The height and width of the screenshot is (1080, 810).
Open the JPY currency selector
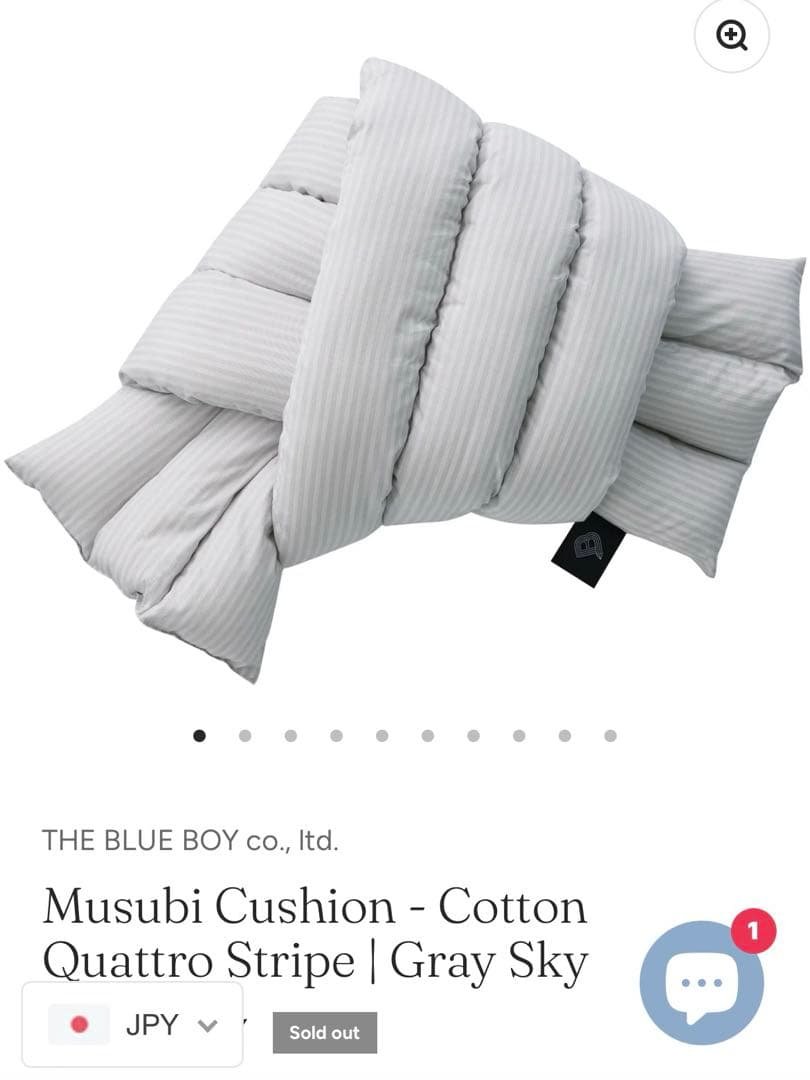point(133,1025)
